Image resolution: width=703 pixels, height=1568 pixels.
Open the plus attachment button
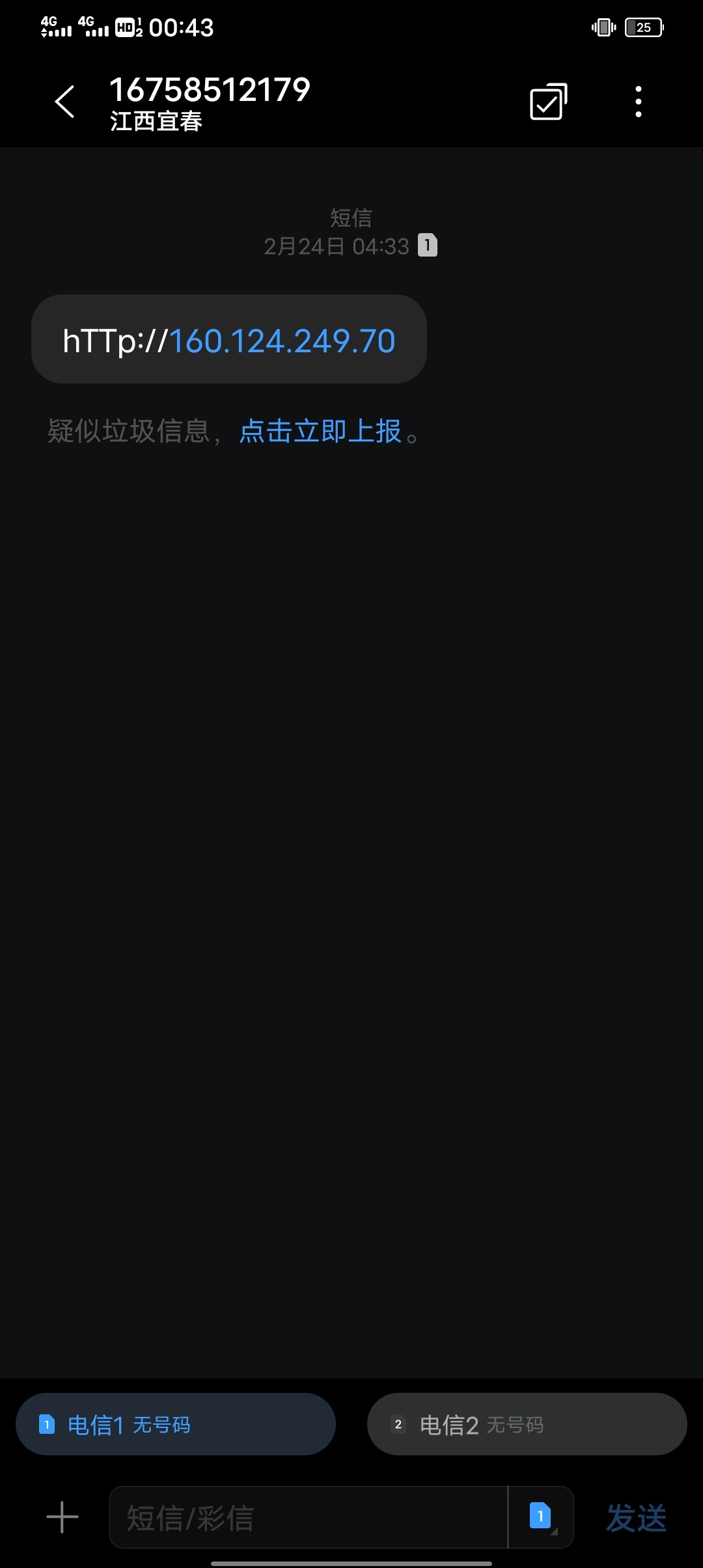coord(62,1517)
